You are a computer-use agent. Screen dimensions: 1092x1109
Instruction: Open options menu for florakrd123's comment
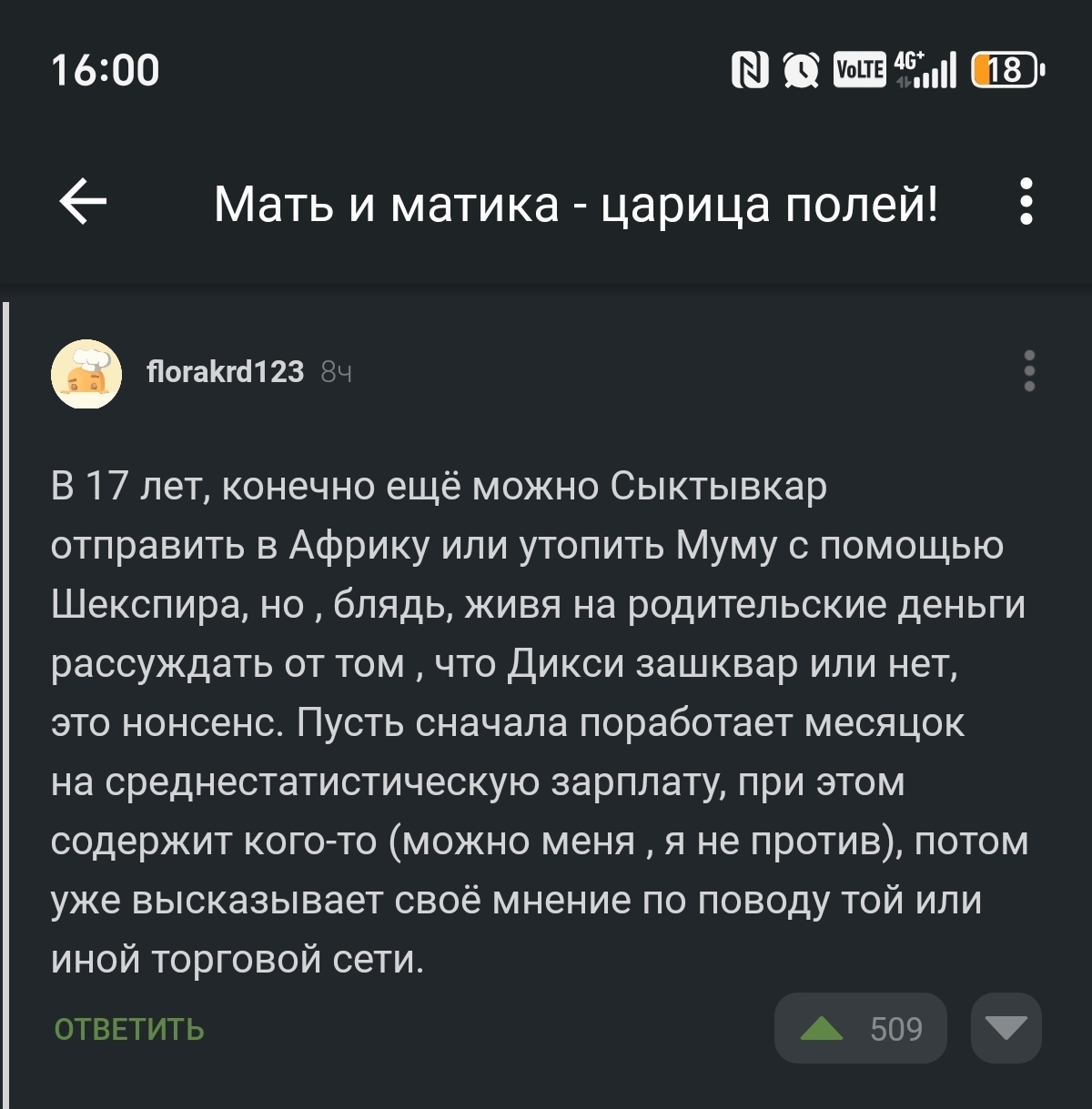tap(1029, 371)
